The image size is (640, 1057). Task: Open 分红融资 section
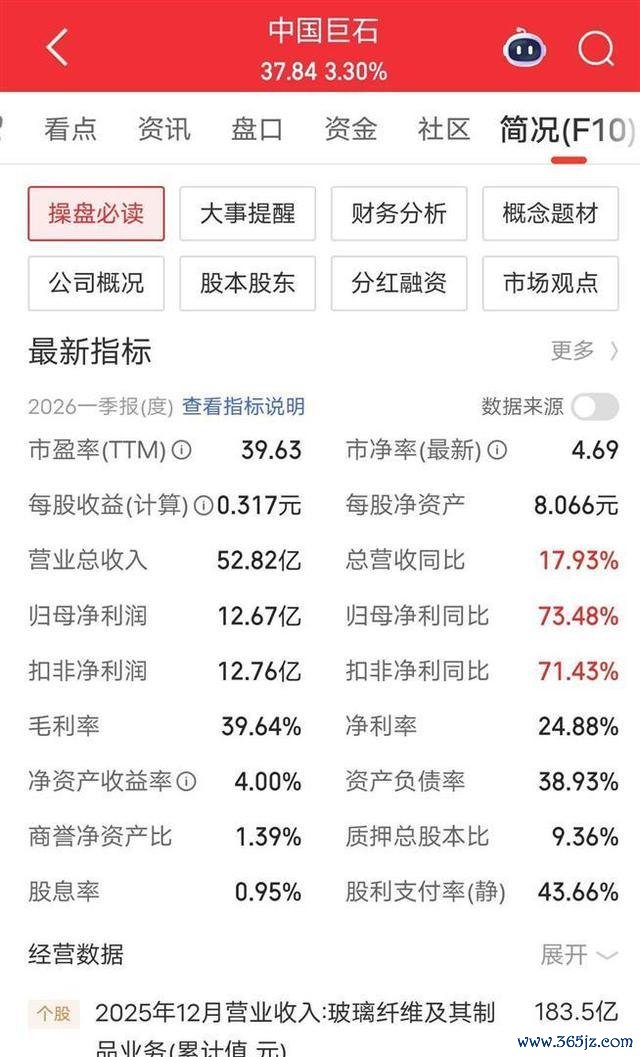(399, 283)
